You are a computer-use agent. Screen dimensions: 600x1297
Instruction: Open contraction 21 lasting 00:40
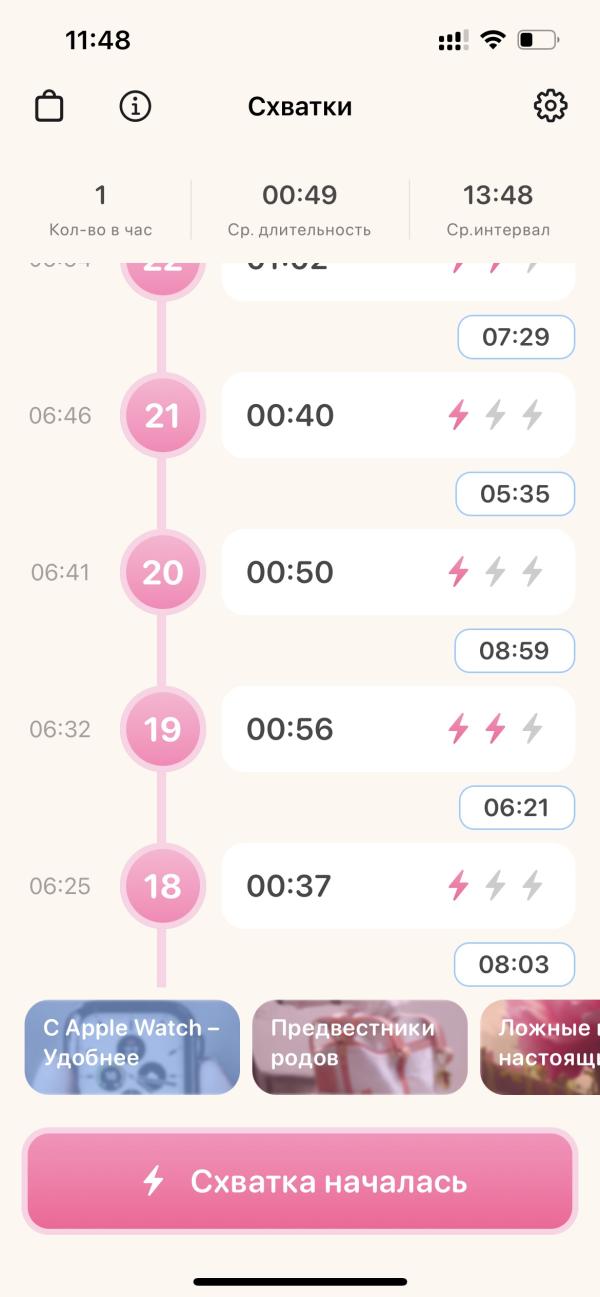tap(397, 415)
